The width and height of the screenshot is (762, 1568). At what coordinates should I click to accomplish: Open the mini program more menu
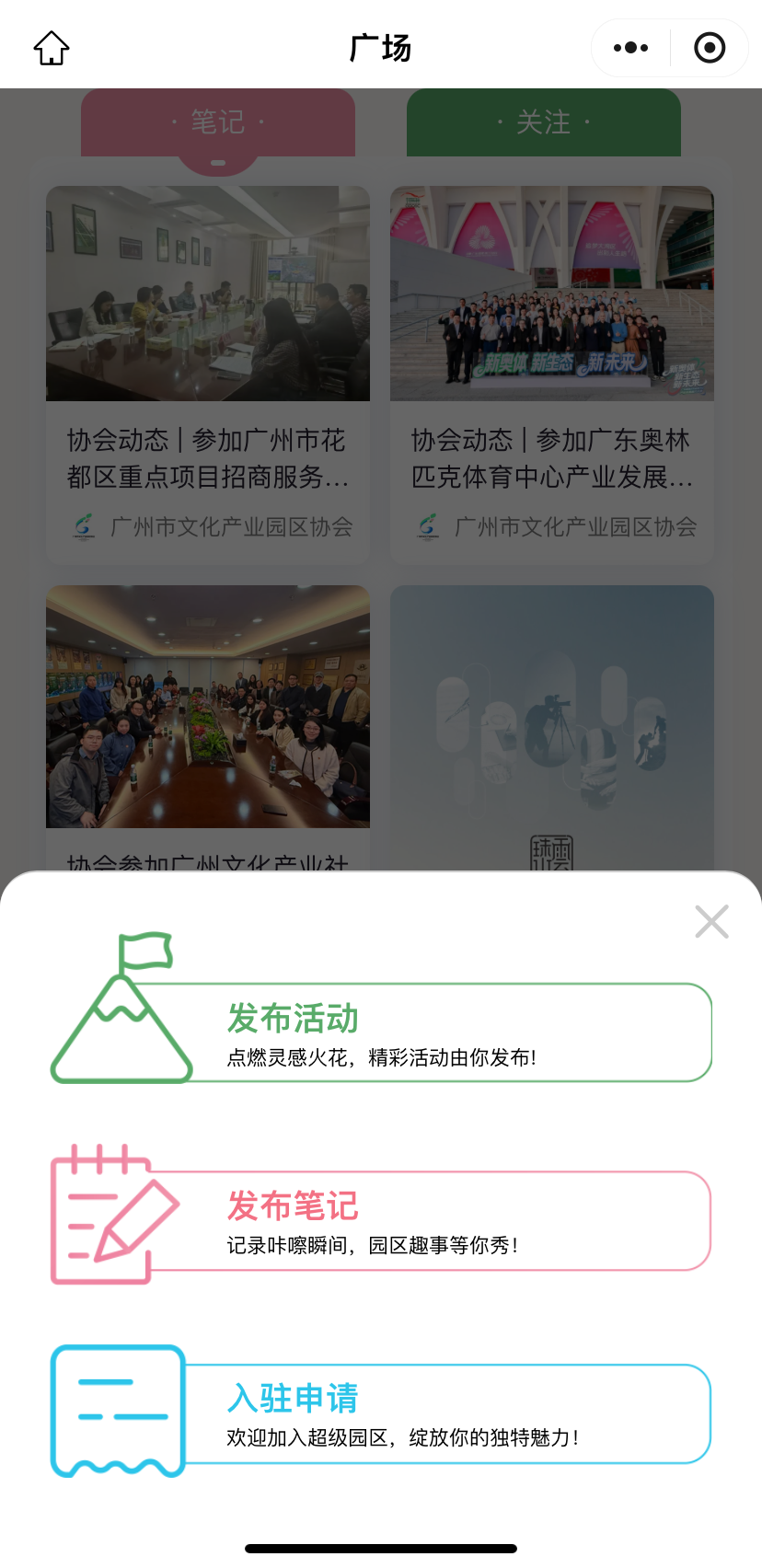630,48
